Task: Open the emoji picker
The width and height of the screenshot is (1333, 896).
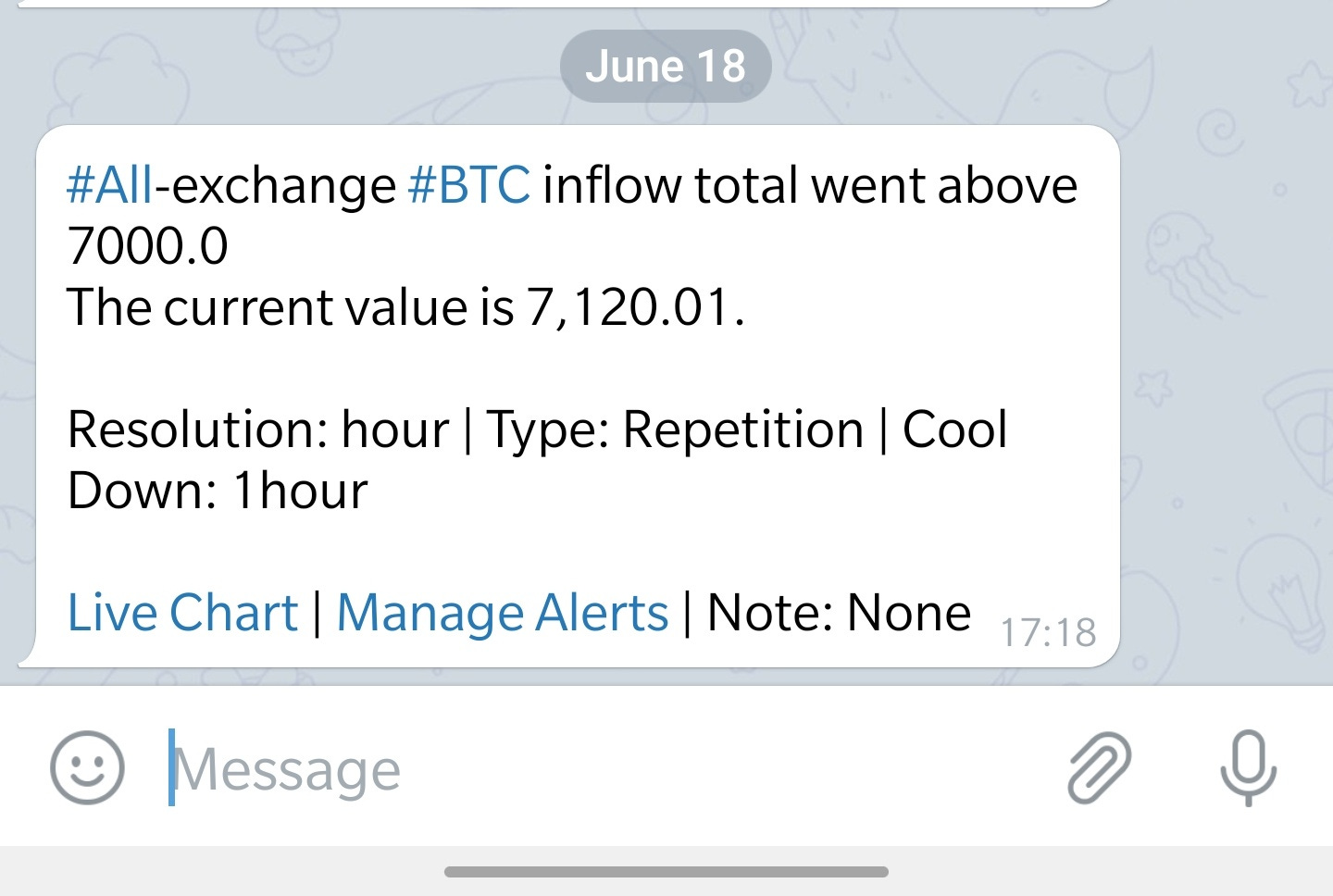Action: pyautogui.click(x=87, y=767)
